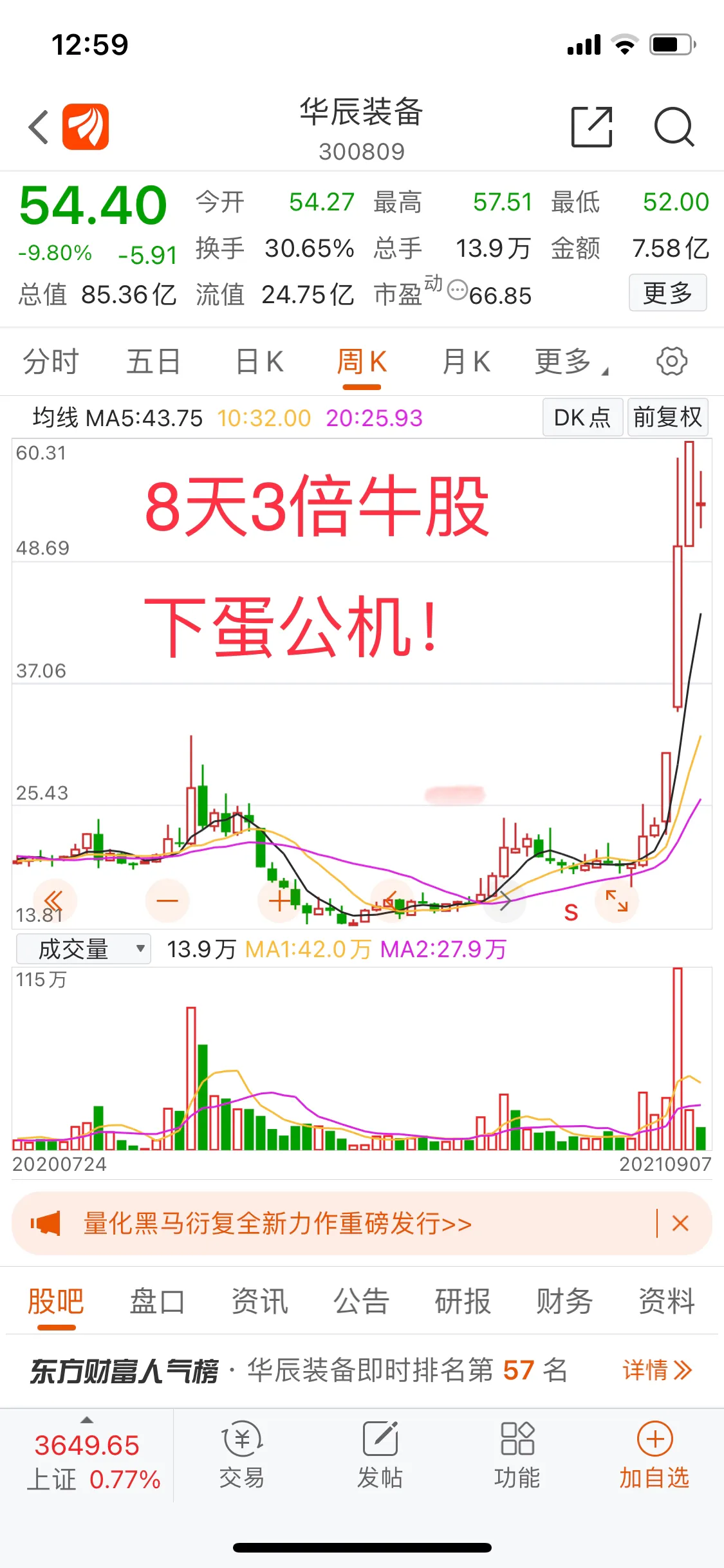Open the 更多 chart period dropdown
Viewport: 724px width, 1568px height.
click(x=570, y=362)
